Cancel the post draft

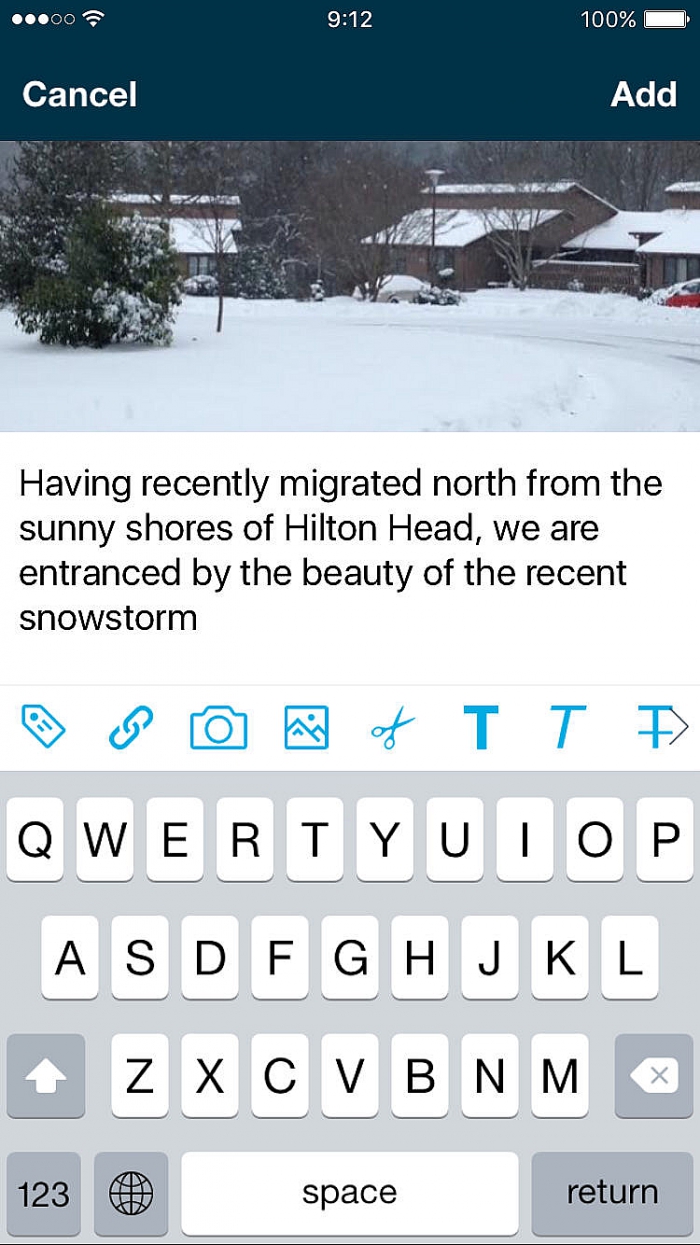pos(79,94)
